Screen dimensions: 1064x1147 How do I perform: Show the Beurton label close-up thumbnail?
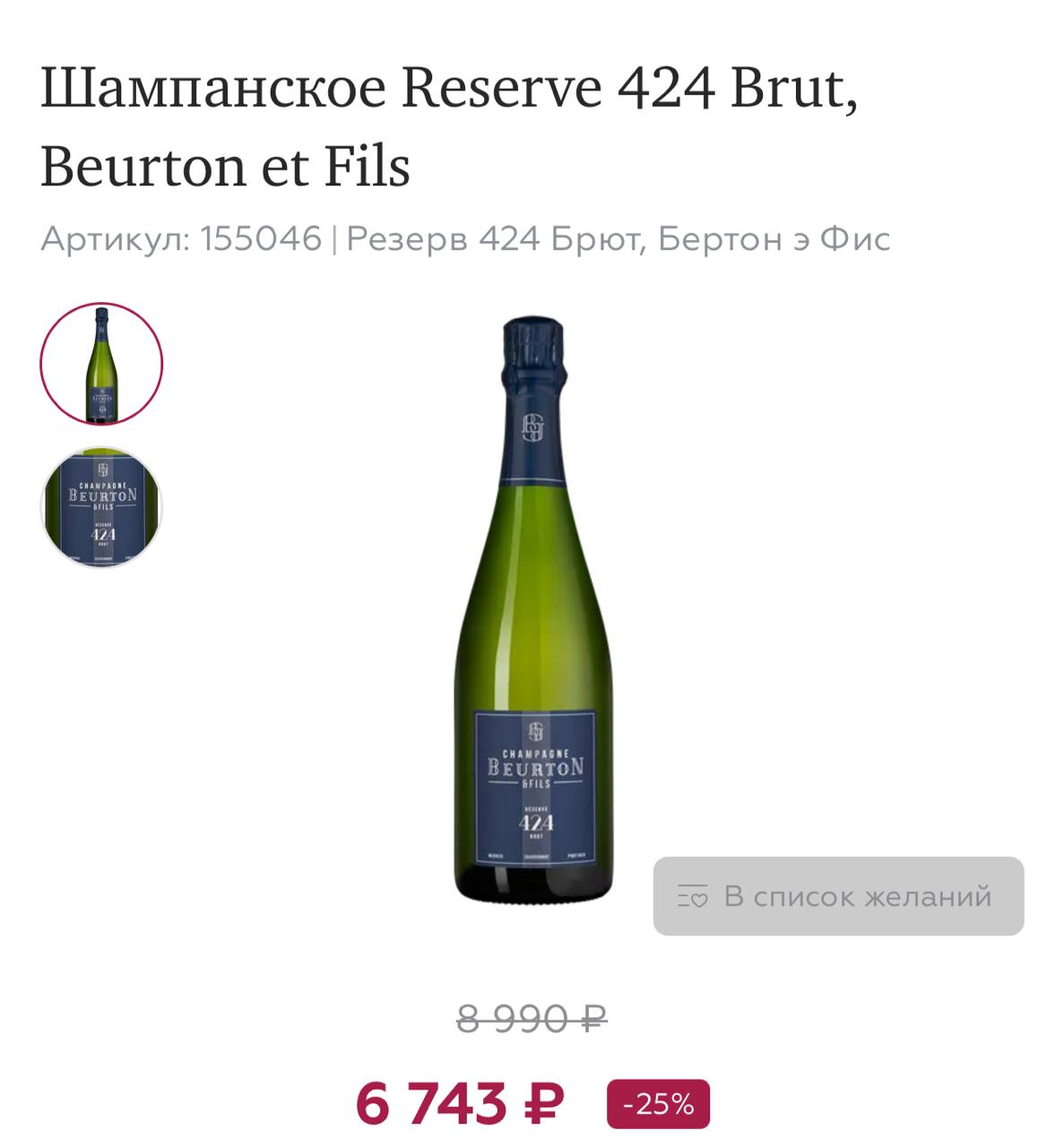pyautogui.click(x=101, y=507)
